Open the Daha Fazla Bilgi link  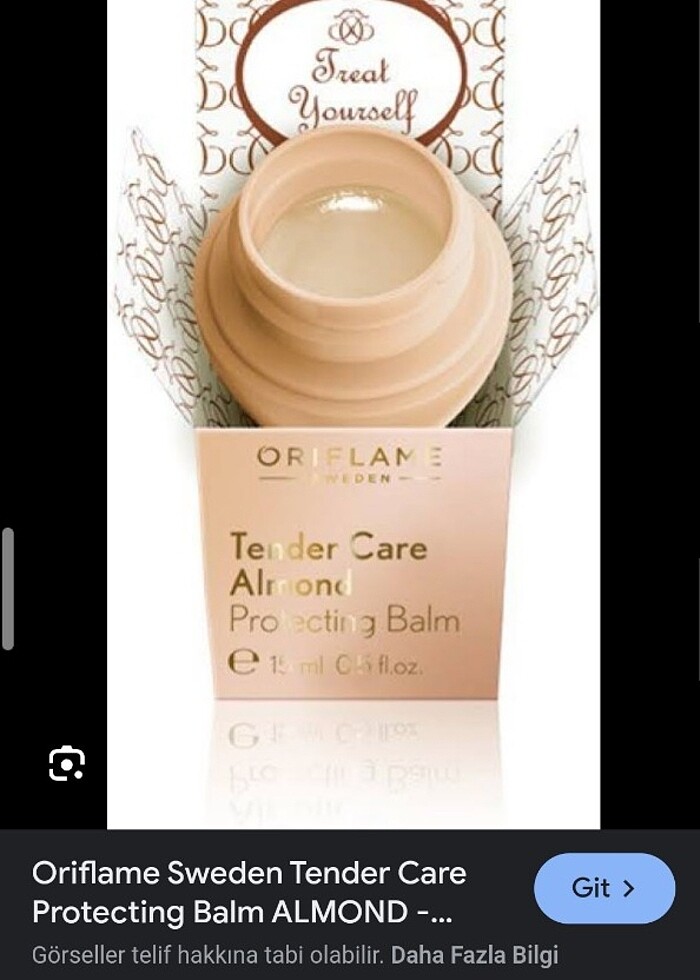point(474,955)
